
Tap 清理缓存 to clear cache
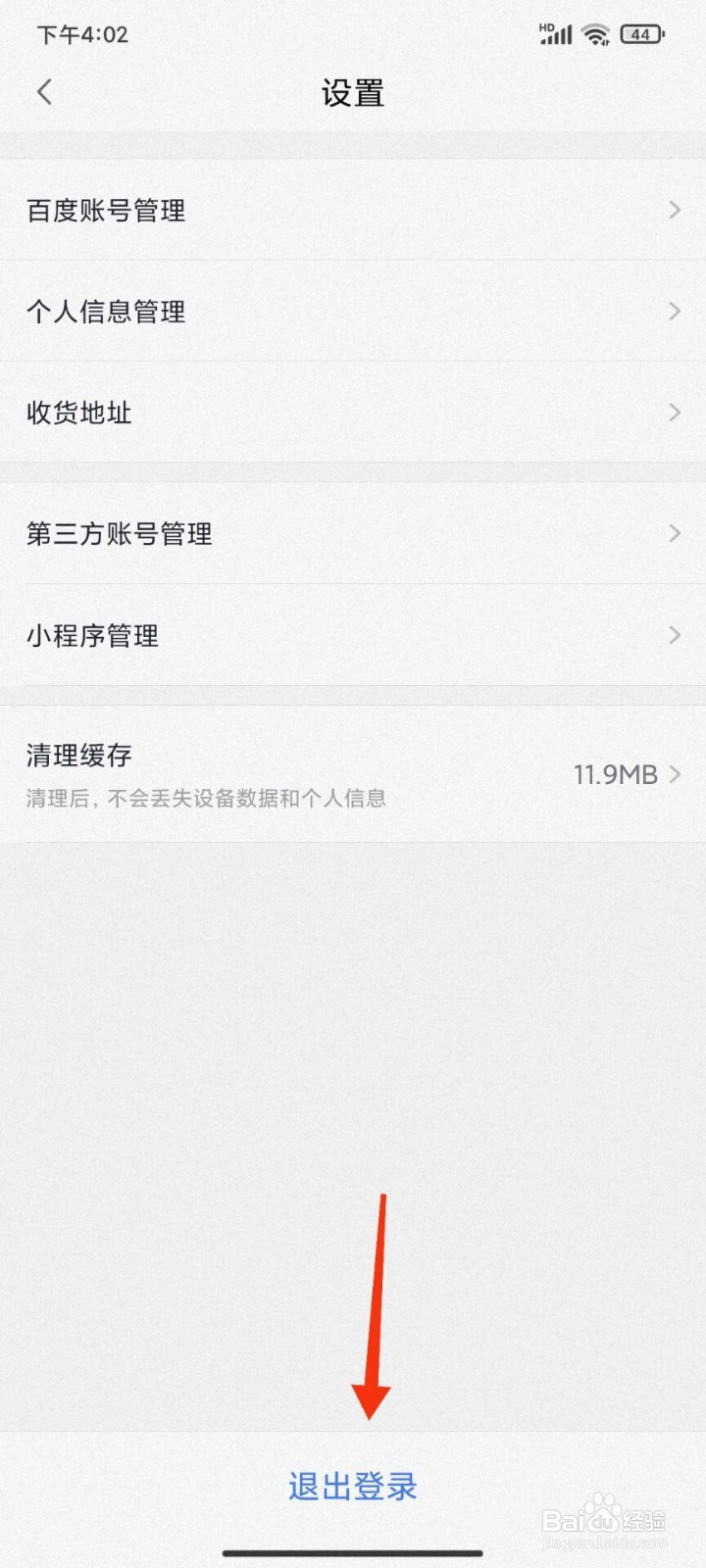click(78, 756)
